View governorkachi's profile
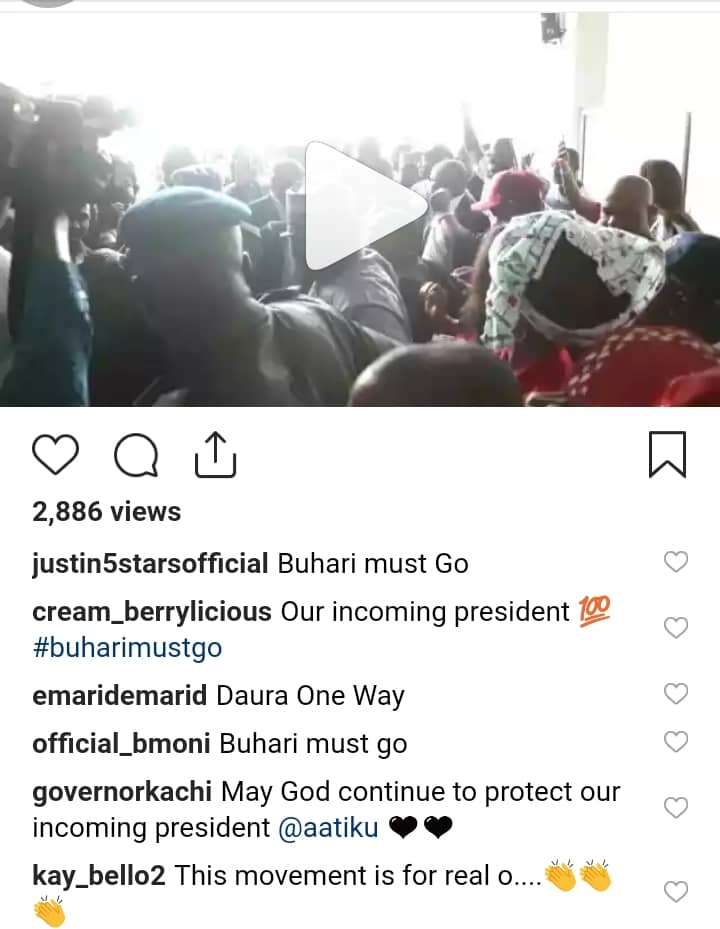Viewport: 720px width, 929px height. tap(122, 793)
